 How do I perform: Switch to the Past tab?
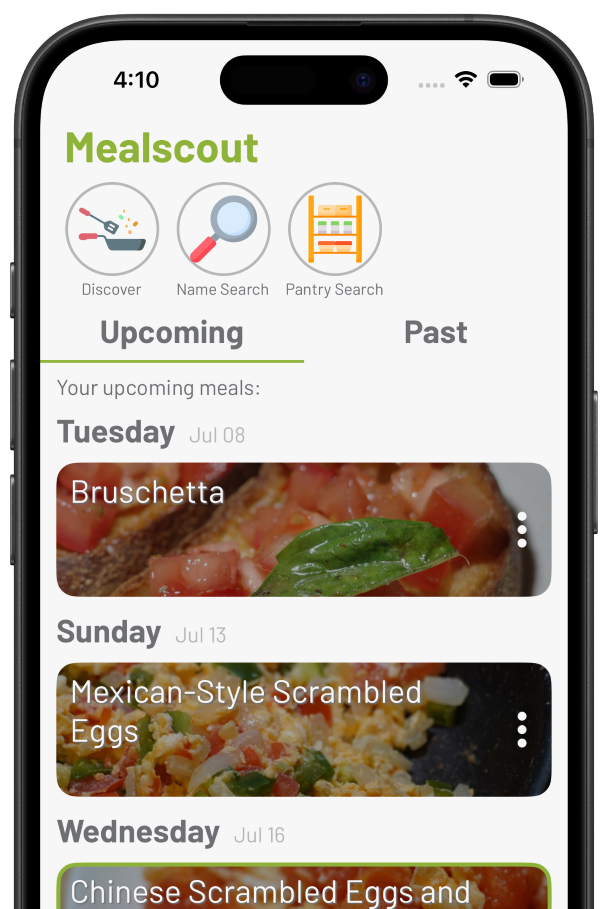coord(435,333)
